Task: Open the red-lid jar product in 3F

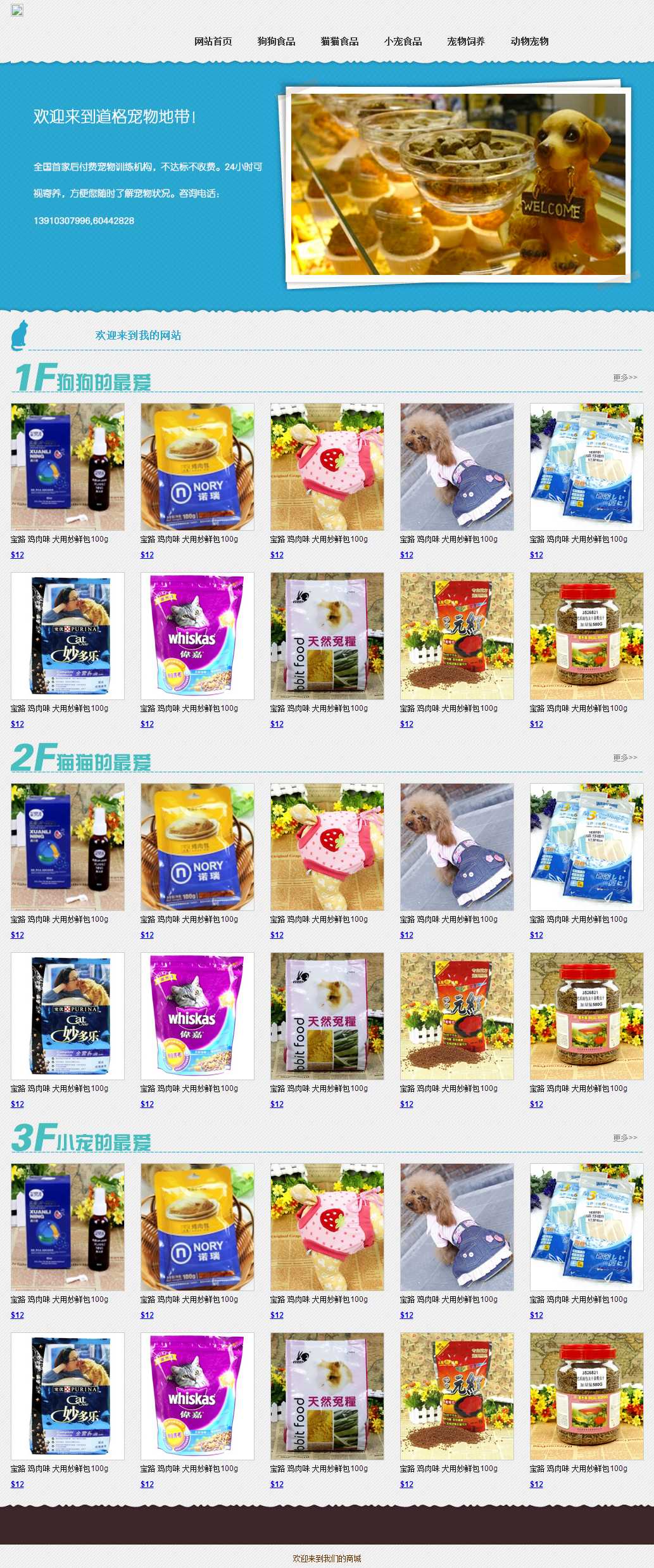Action: click(587, 1396)
